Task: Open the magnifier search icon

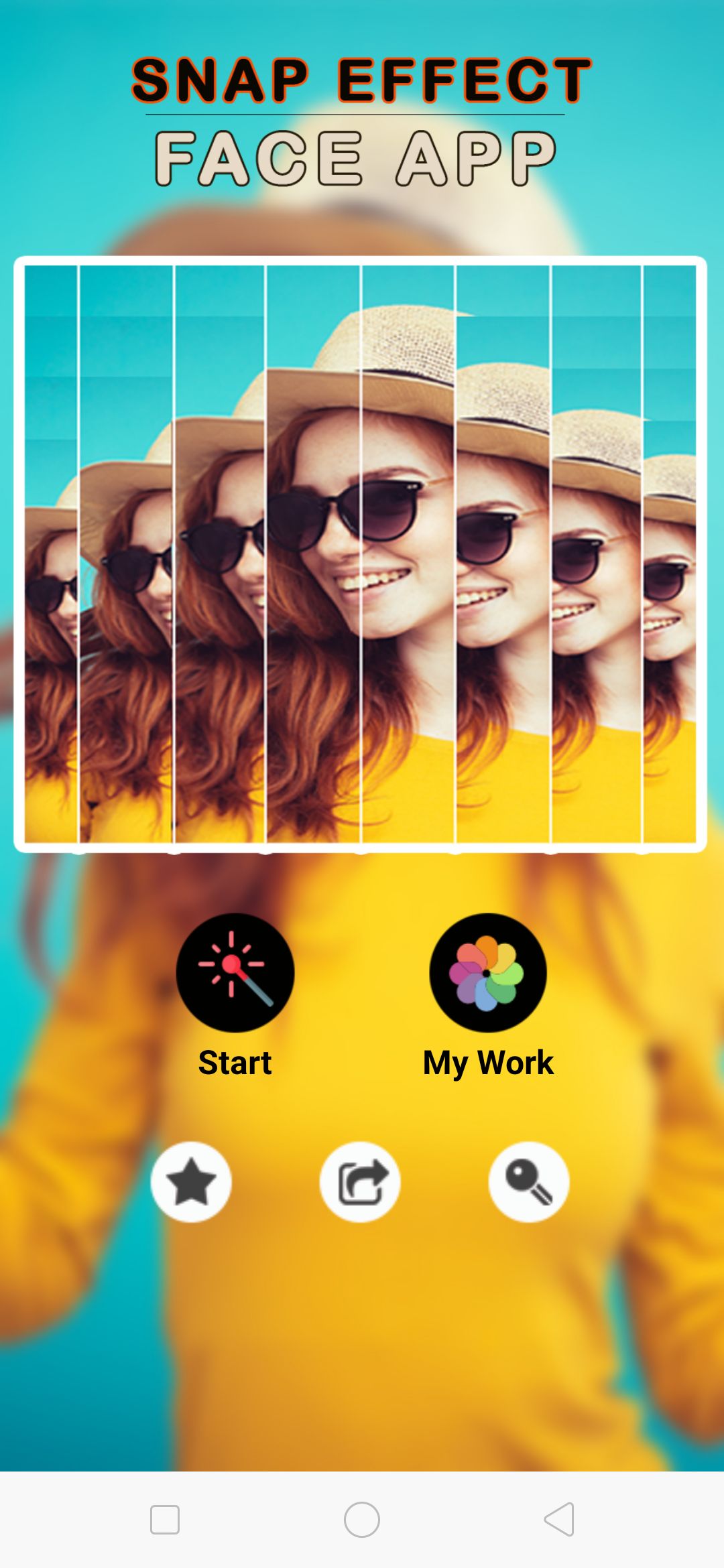Action: 528,1183
